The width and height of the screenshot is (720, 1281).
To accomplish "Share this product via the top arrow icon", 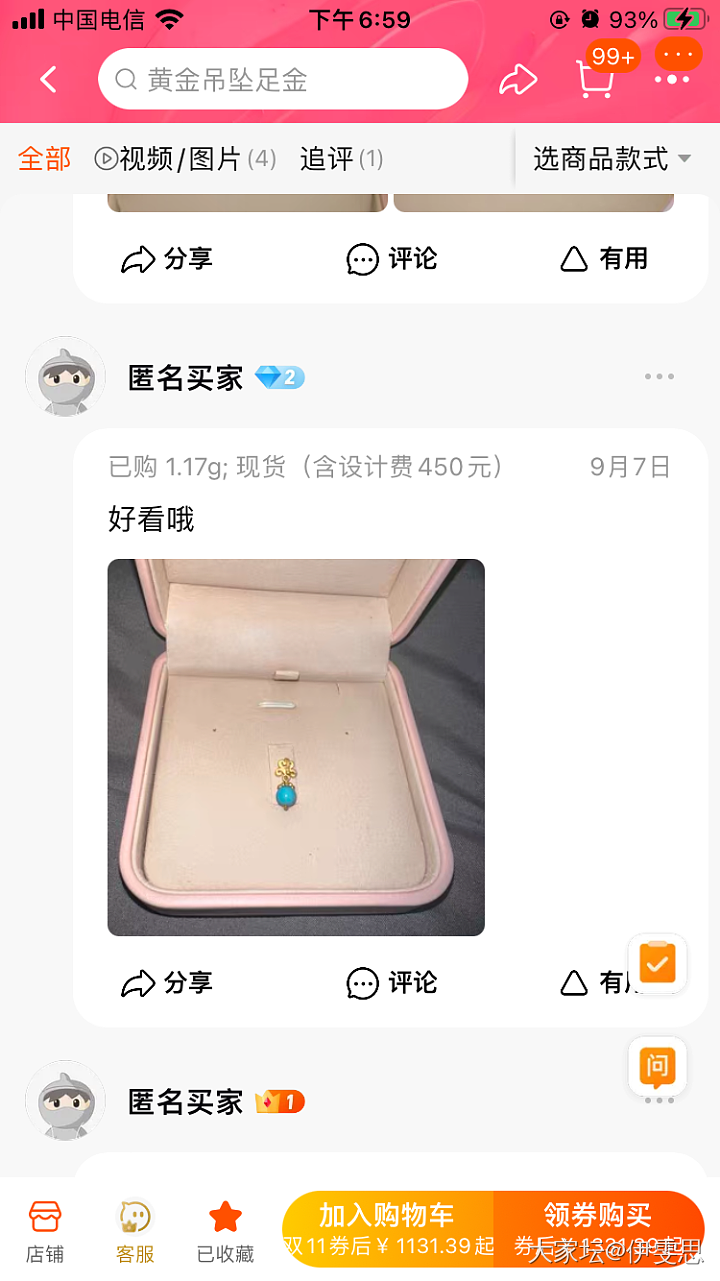I will click(x=518, y=79).
